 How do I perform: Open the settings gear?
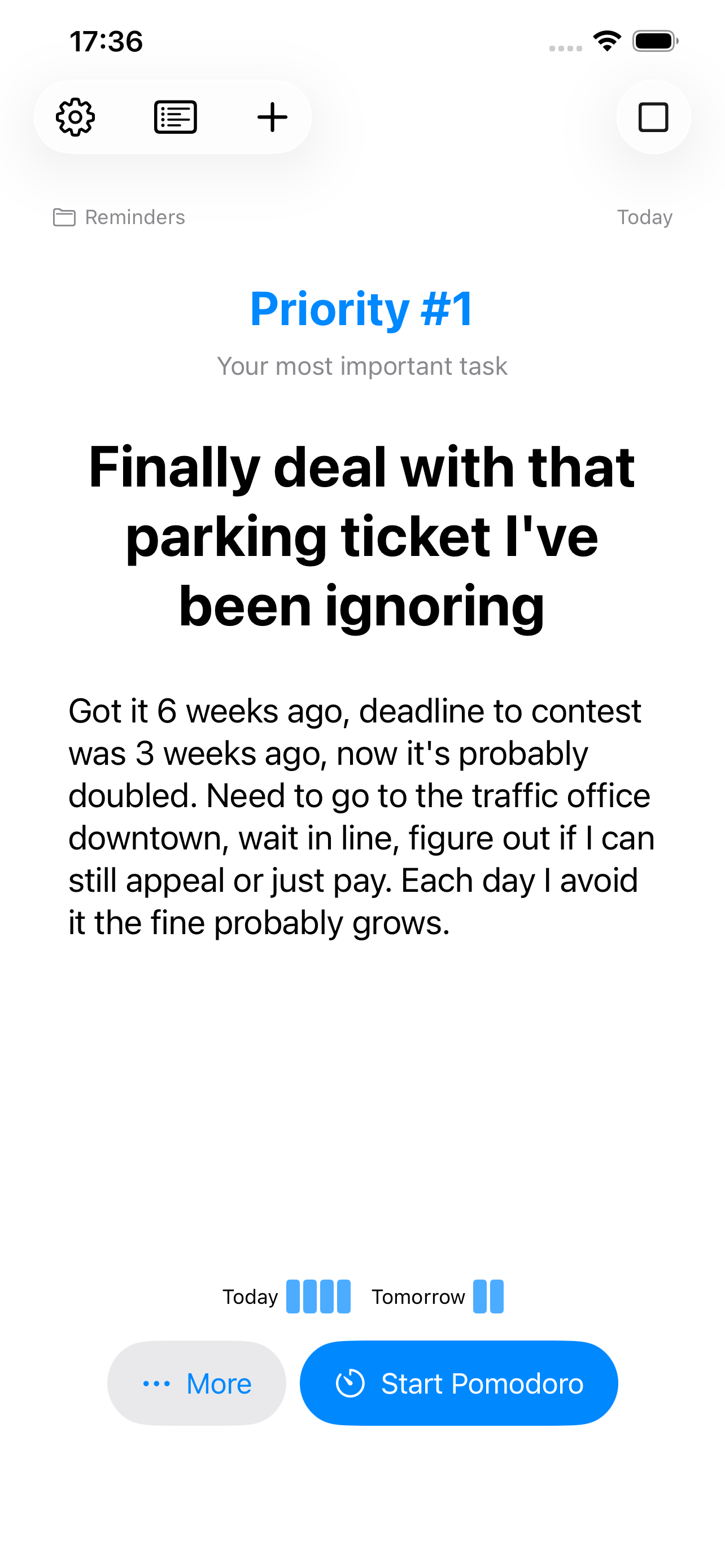tap(76, 117)
